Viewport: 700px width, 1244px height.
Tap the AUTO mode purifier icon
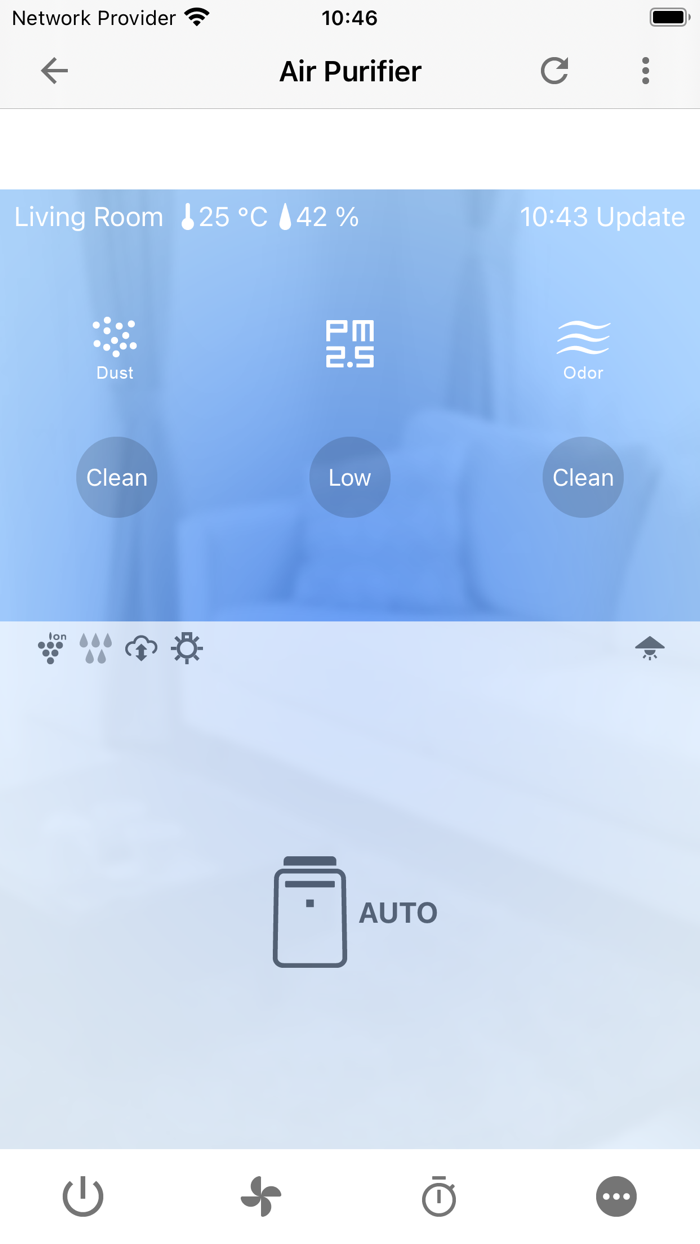pyautogui.click(x=310, y=912)
